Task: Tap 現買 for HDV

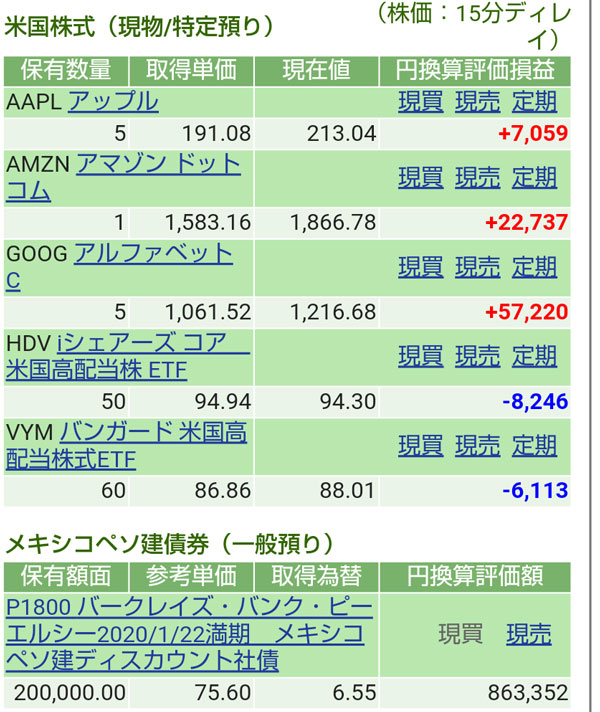Action: pos(421,356)
